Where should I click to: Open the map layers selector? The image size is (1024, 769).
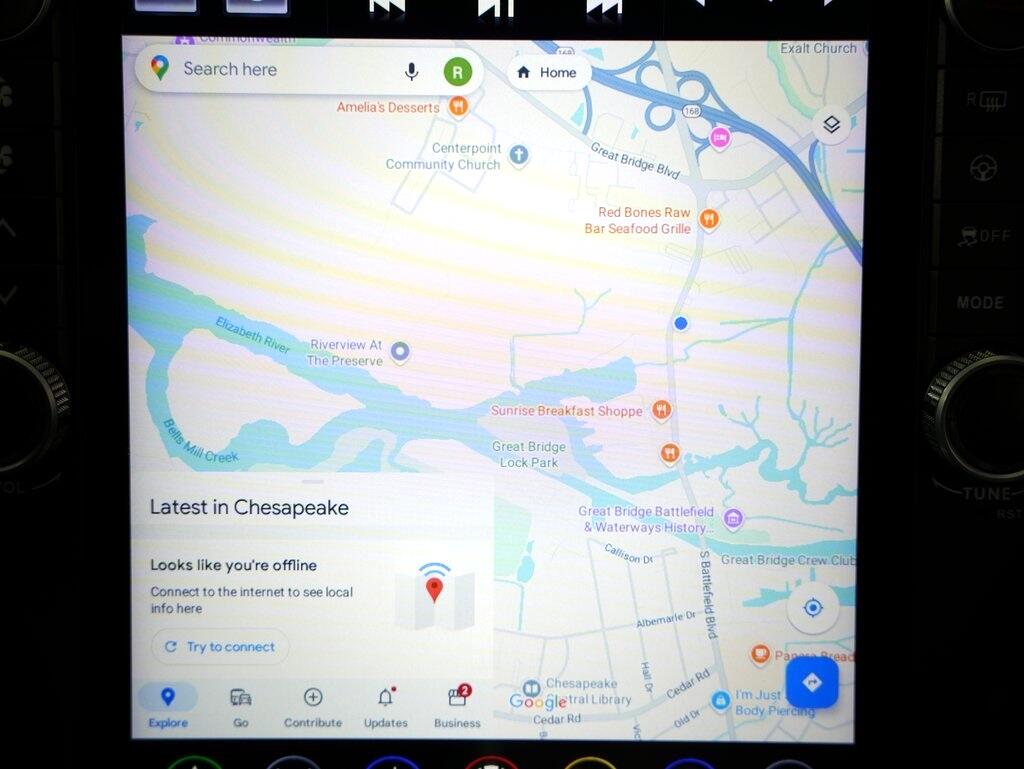coord(830,125)
